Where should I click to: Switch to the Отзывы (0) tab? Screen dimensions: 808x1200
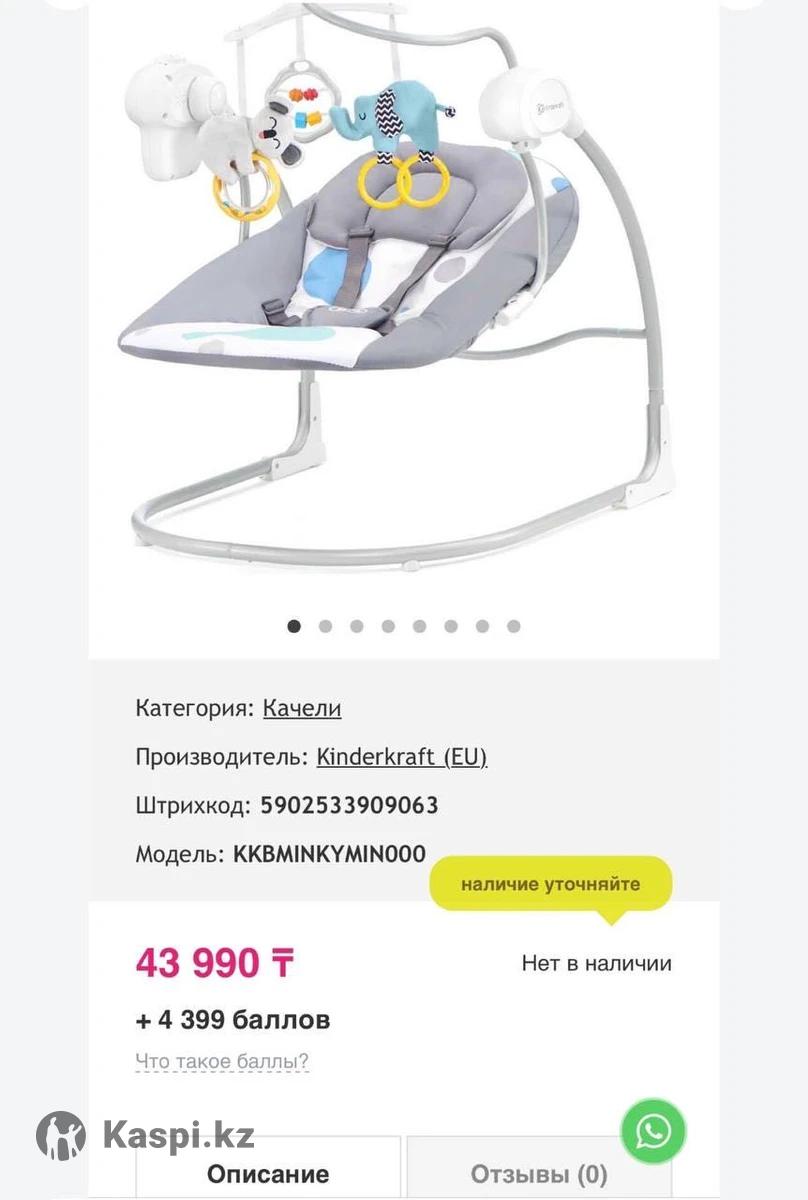click(x=539, y=1172)
